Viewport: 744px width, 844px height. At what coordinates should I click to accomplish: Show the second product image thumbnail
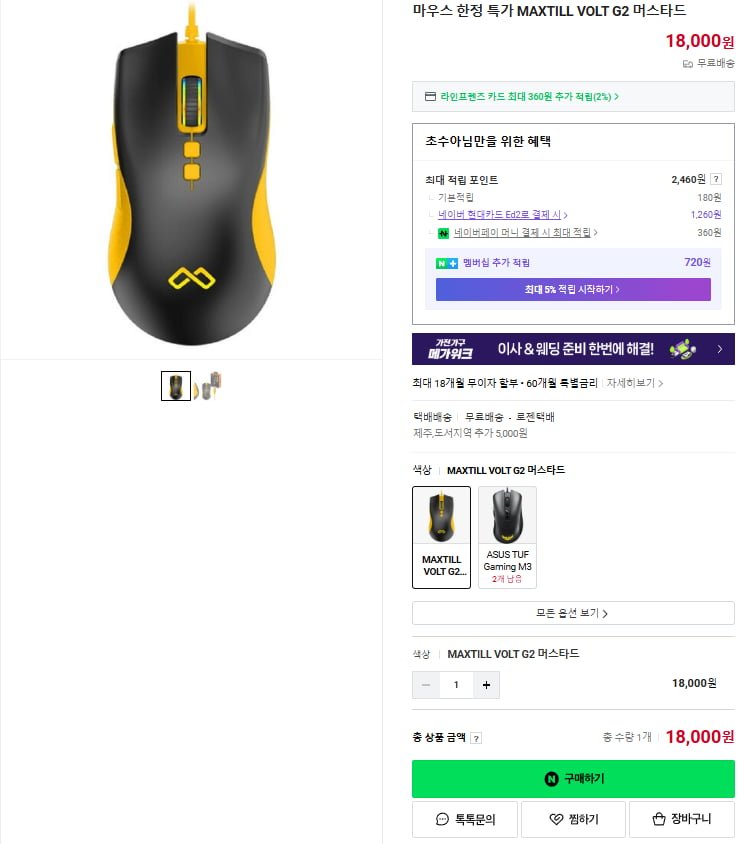point(208,386)
